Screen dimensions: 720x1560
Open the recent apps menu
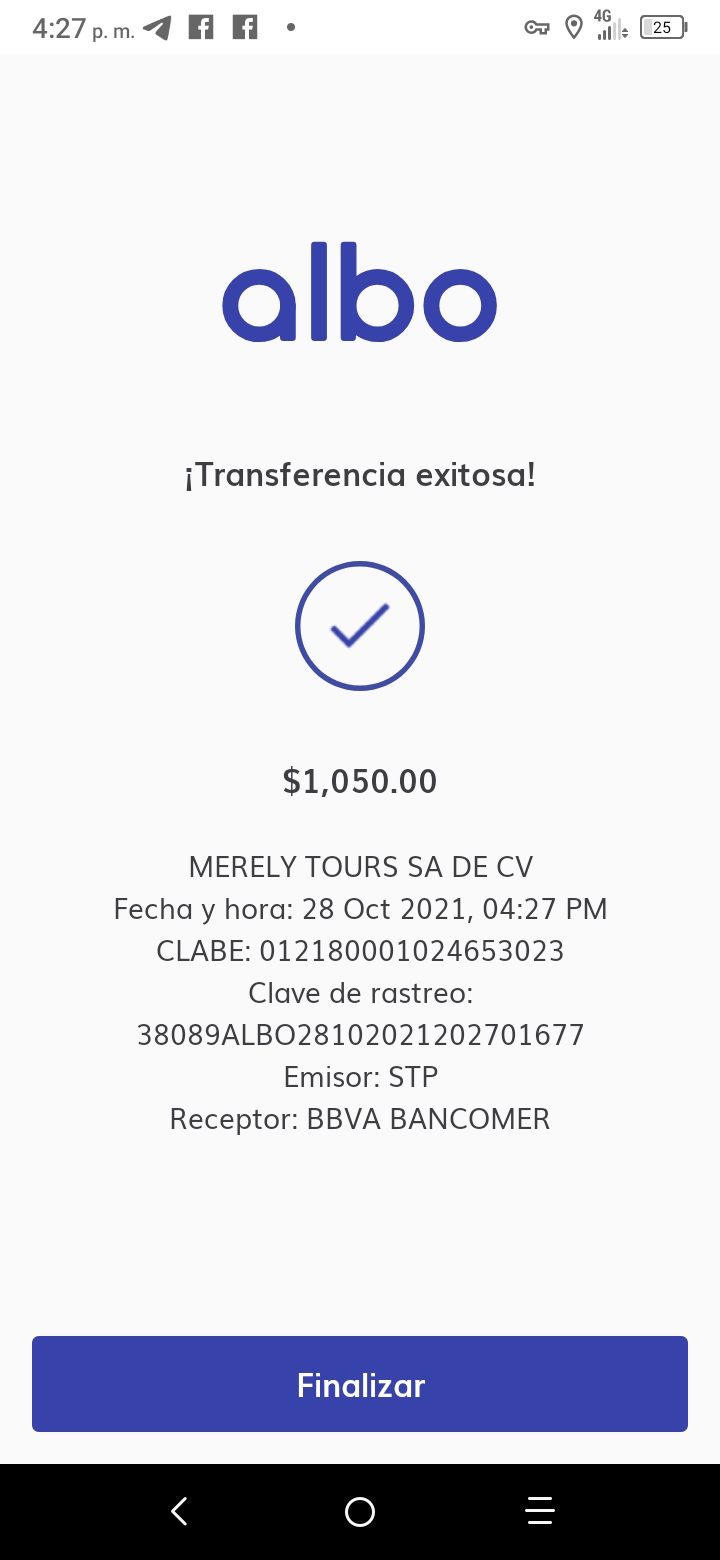click(x=540, y=1511)
